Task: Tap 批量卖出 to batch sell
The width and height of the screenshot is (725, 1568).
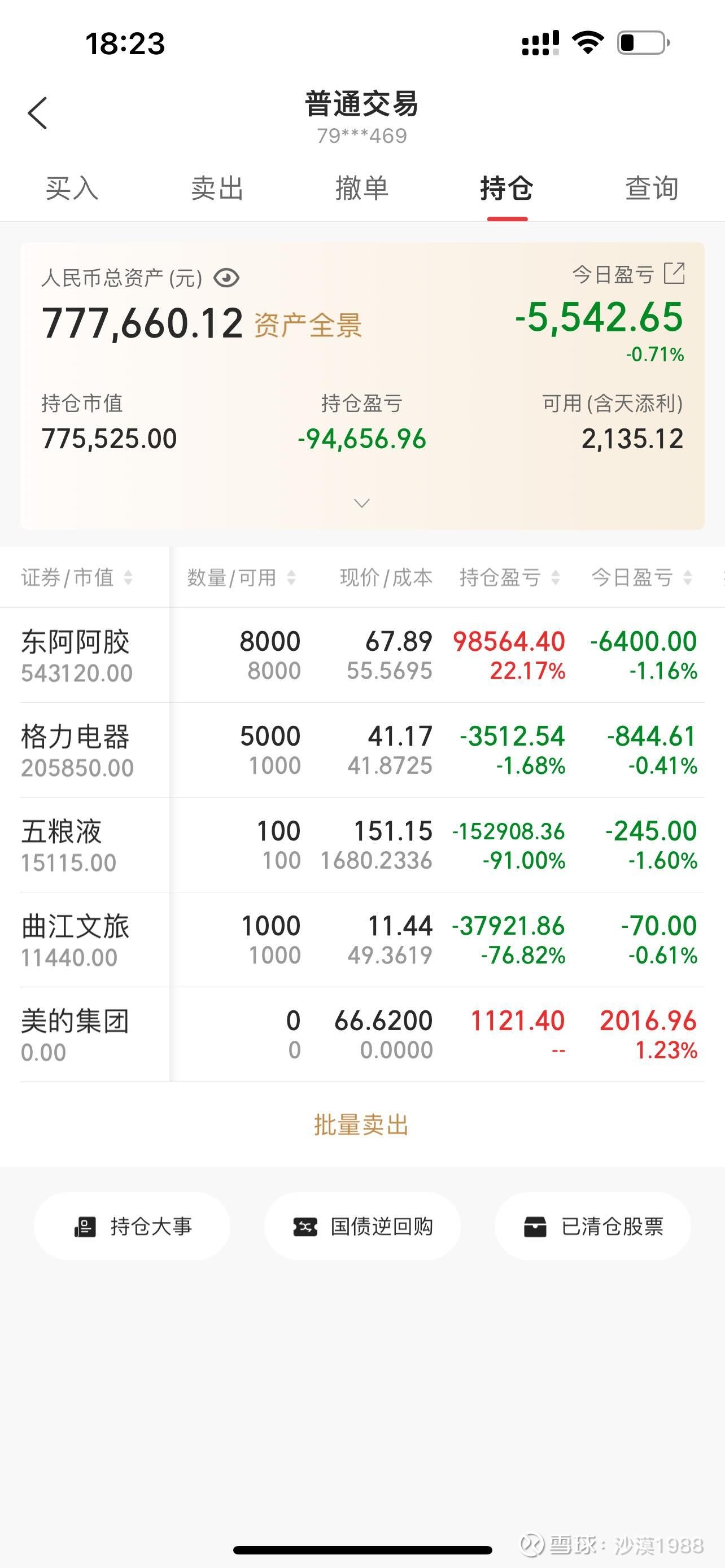Action: [x=361, y=1125]
